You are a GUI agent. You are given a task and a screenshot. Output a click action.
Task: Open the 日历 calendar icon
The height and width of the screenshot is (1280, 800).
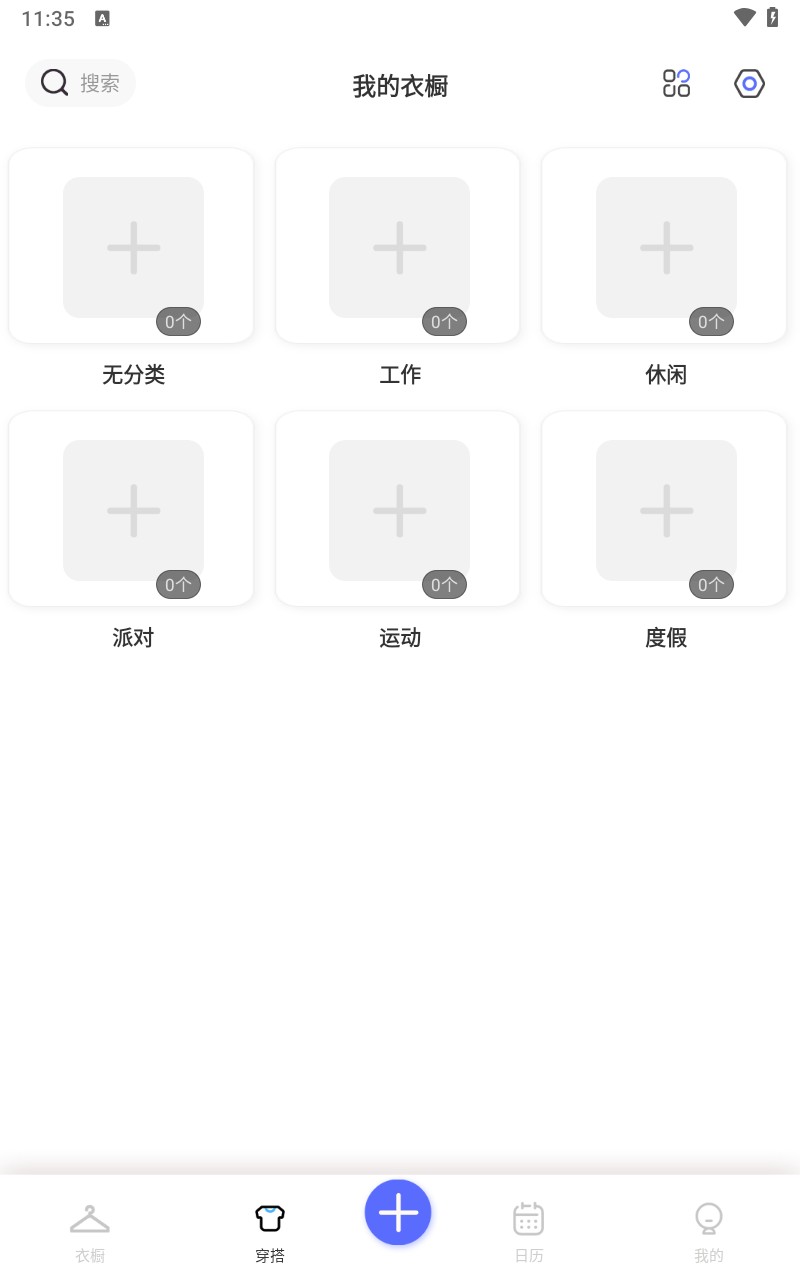click(x=528, y=1217)
